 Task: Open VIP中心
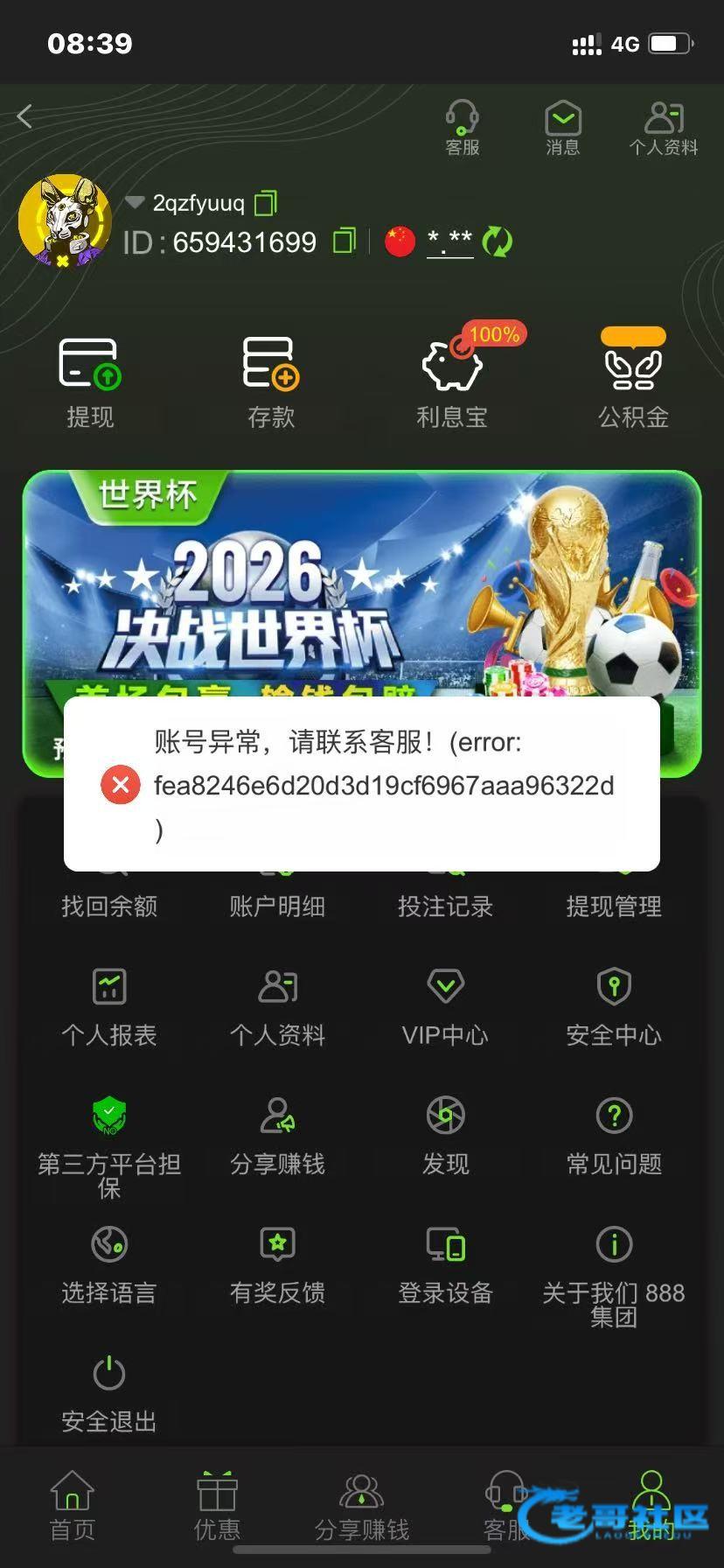coord(445,1006)
